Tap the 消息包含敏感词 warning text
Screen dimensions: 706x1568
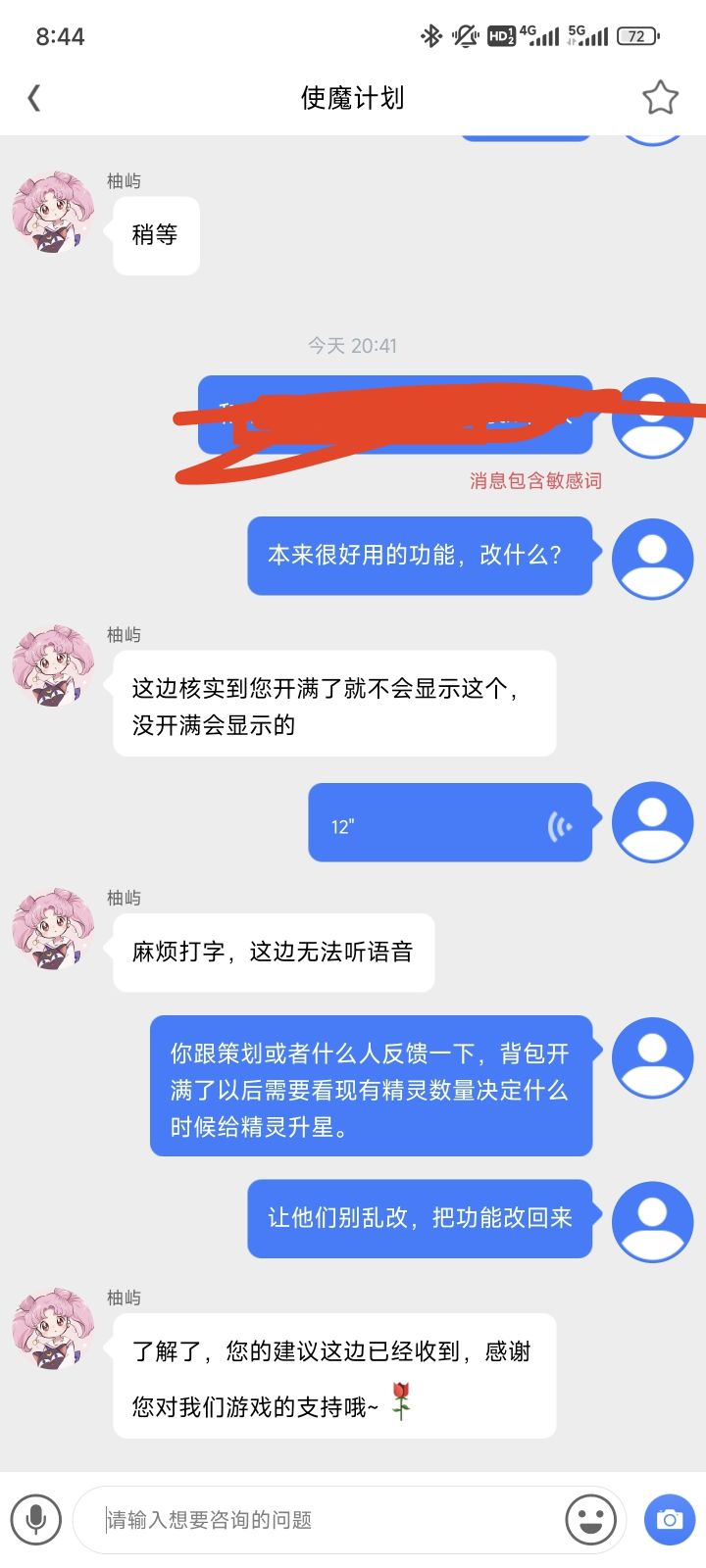click(x=535, y=480)
